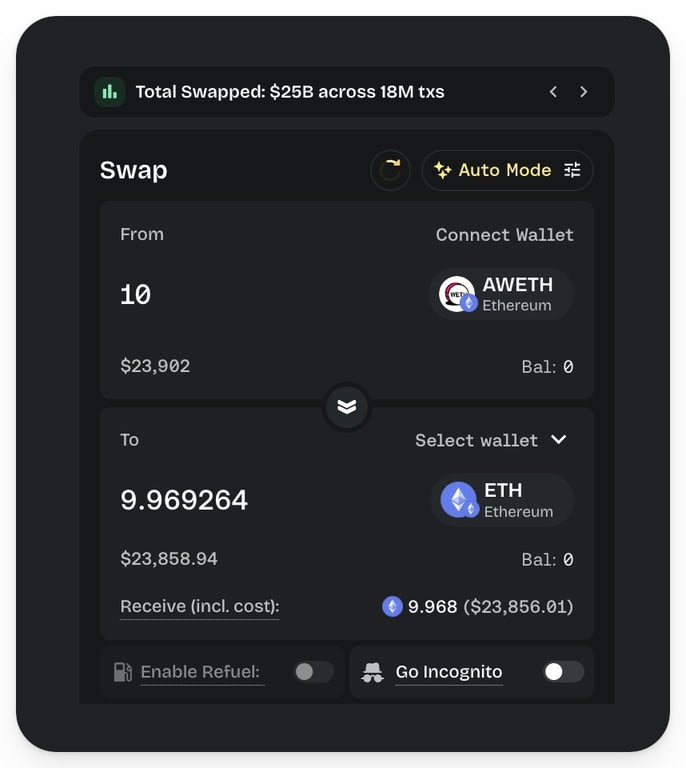Show the next stats banner
The width and height of the screenshot is (686, 768).
tap(584, 92)
